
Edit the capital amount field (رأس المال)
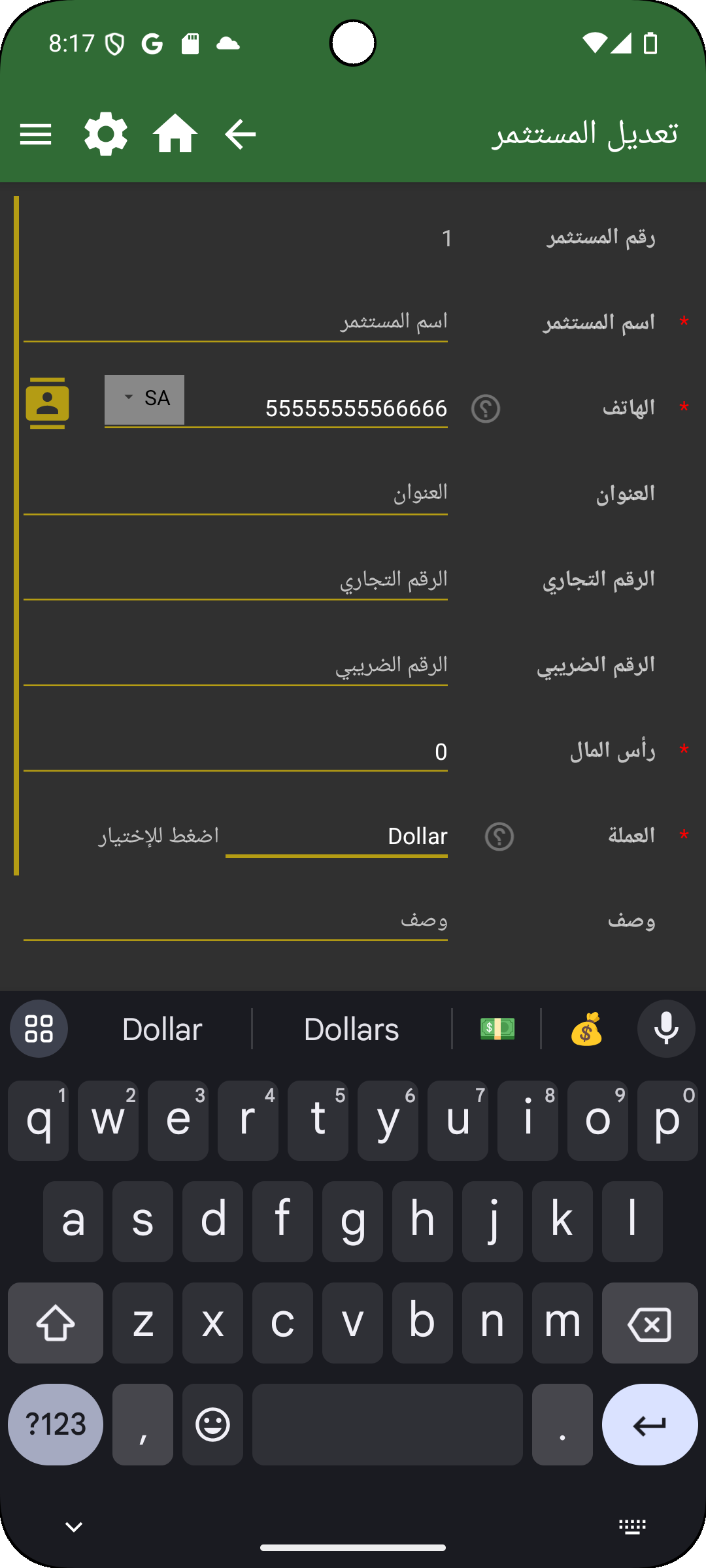[235, 752]
